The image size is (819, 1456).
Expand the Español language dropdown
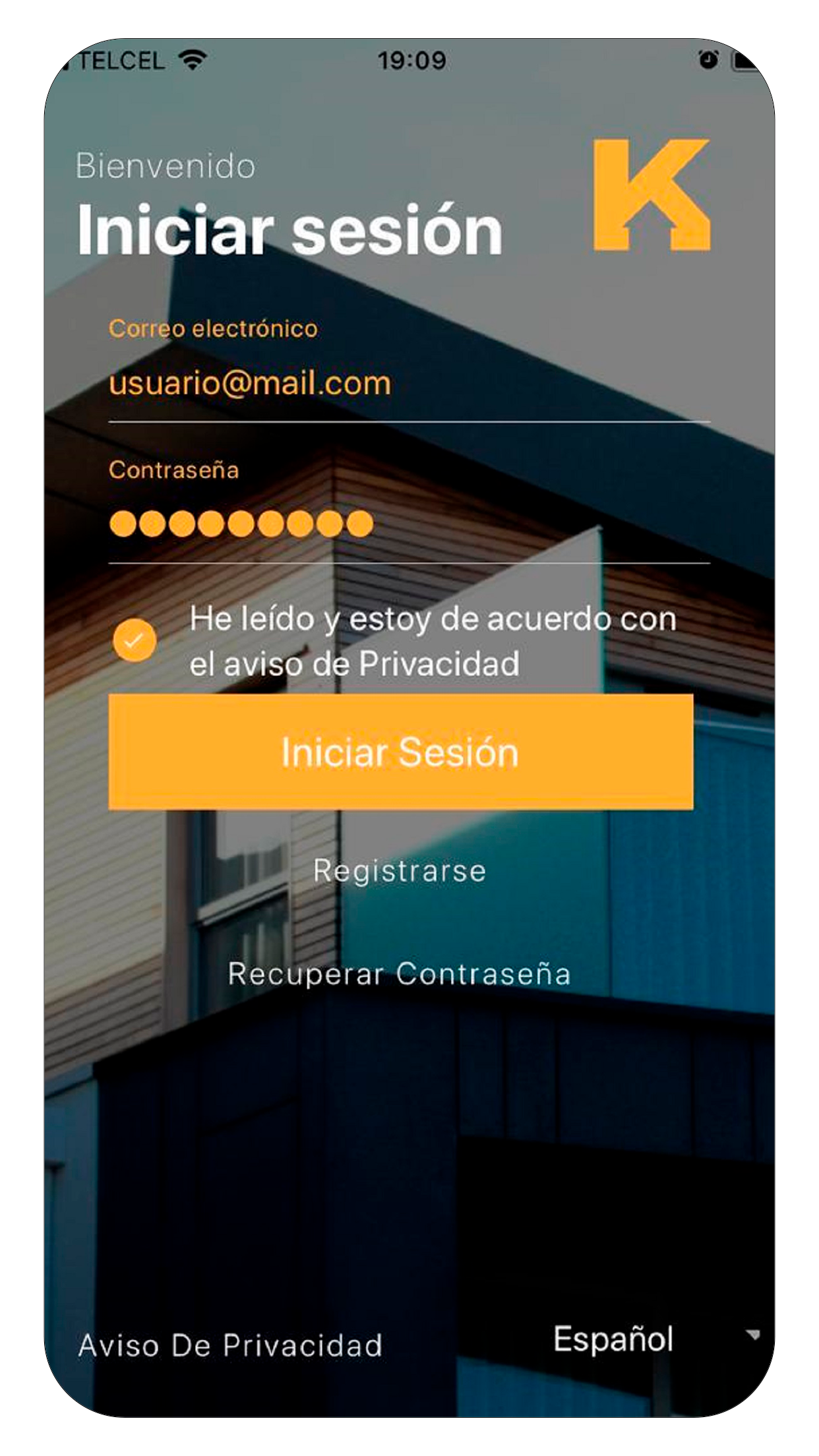coord(656,1339)
